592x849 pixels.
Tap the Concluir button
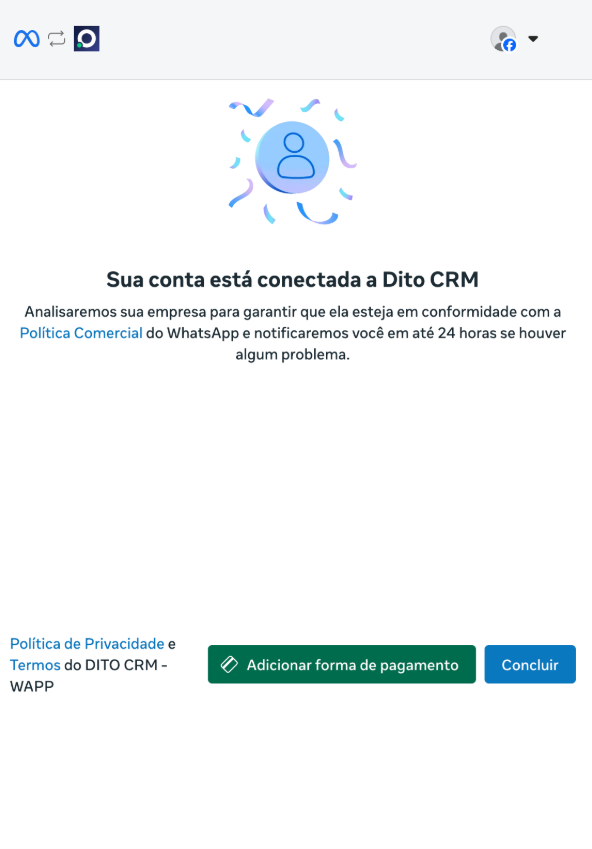(x=530, y=664)
